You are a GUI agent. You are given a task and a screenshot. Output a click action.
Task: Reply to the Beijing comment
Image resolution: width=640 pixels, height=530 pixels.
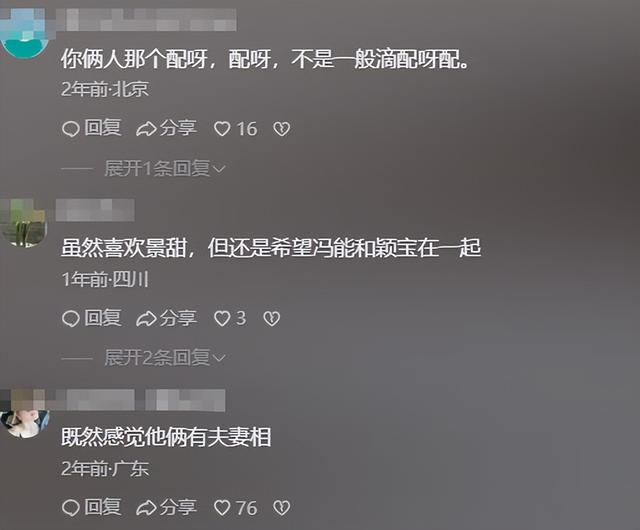(91, 128)
